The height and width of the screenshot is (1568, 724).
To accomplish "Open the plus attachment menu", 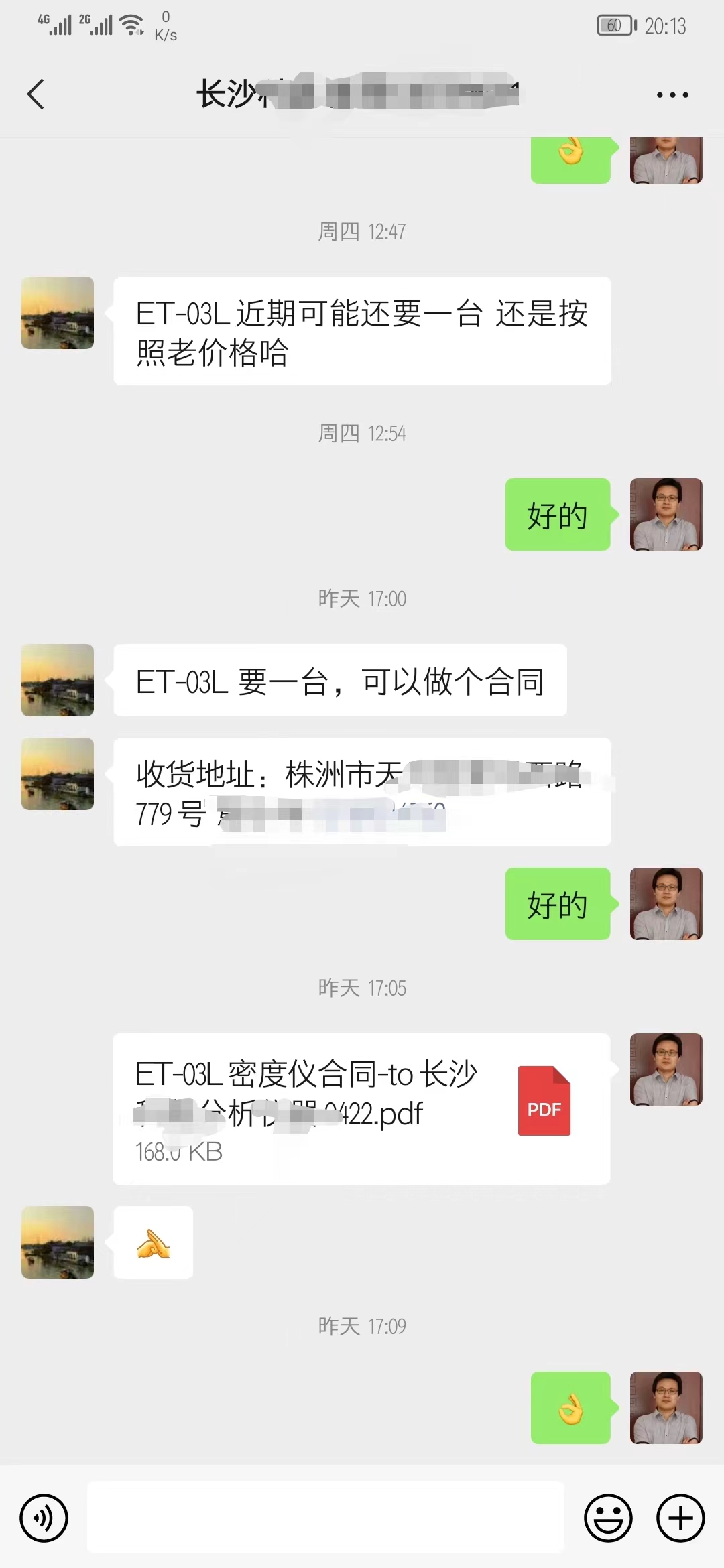I will [680, 1518].
